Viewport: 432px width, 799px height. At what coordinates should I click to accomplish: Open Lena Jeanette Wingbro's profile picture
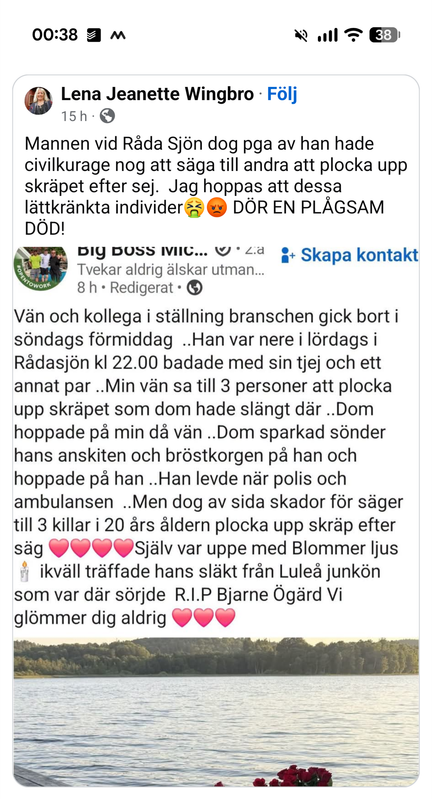click(38, 101)
